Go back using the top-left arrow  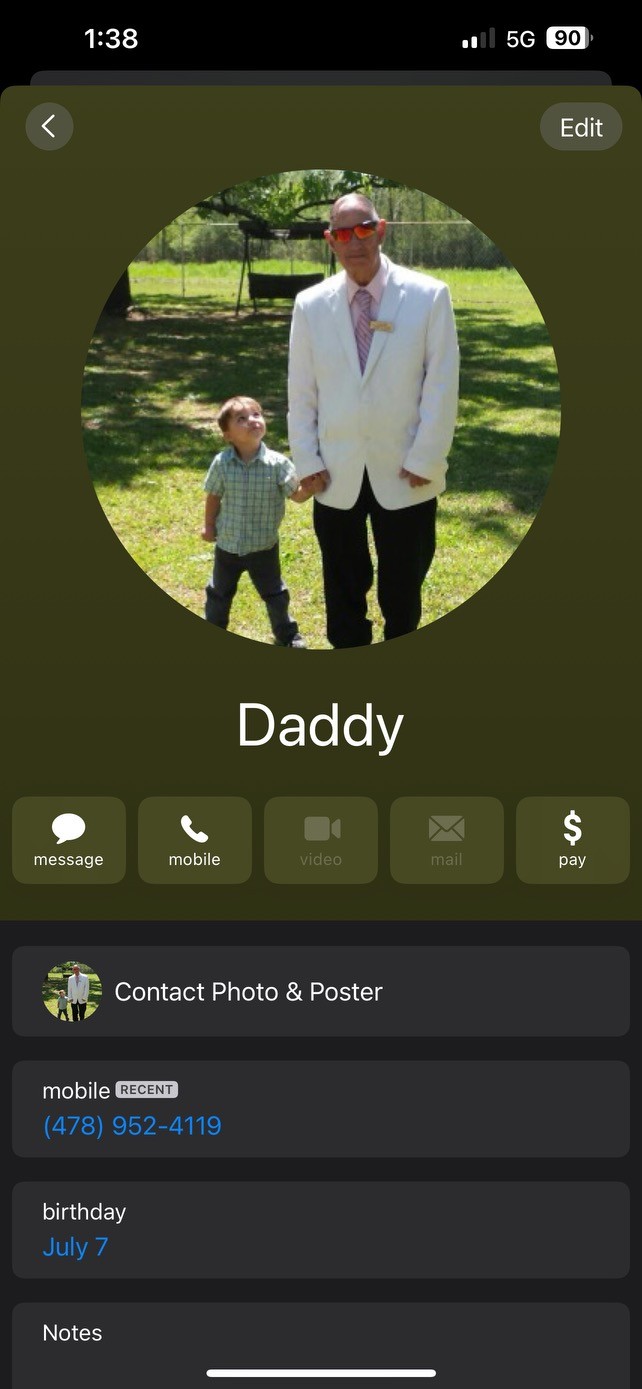(49, 127)
